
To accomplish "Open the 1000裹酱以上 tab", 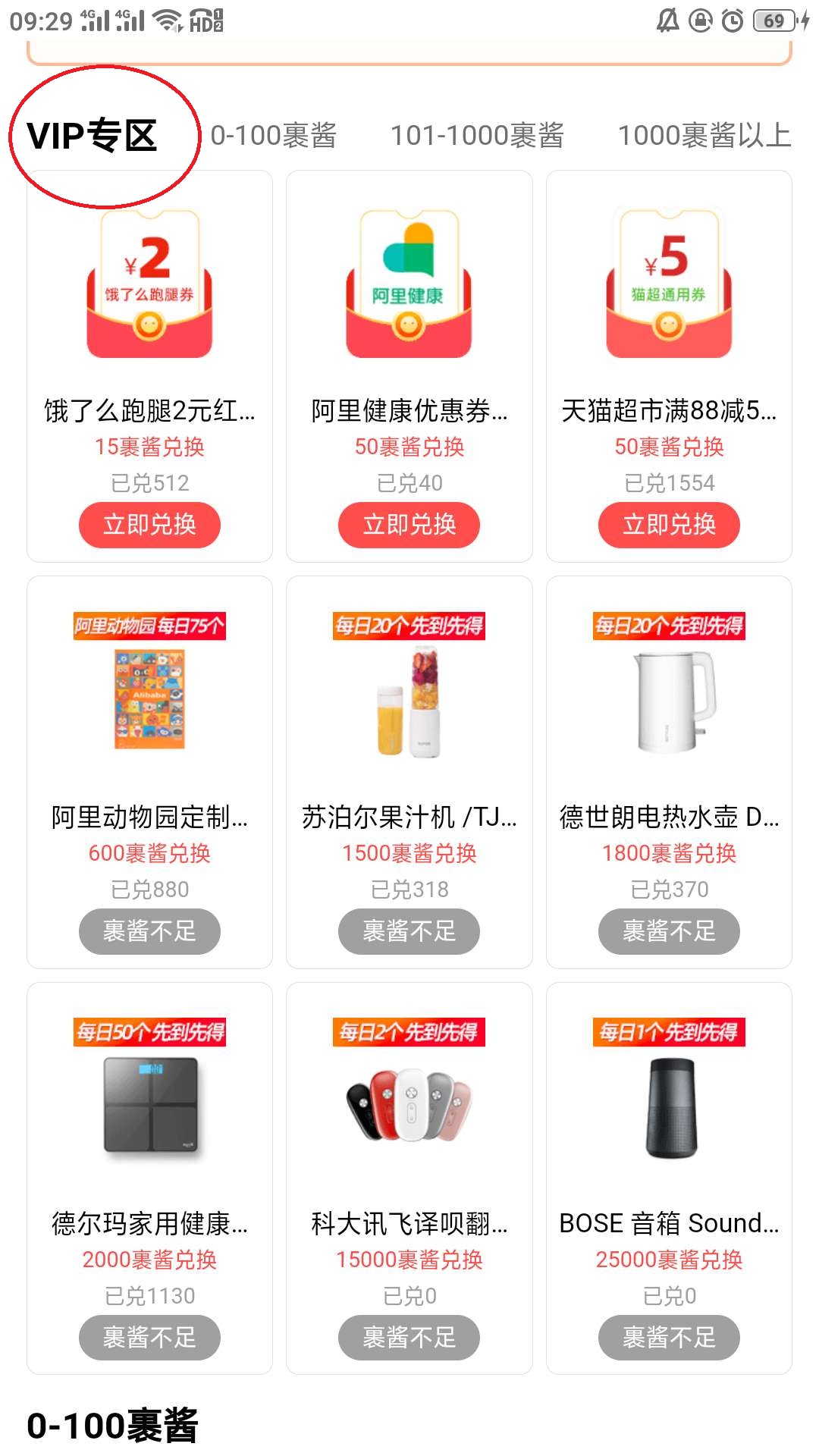I will (x=704, y=135).
